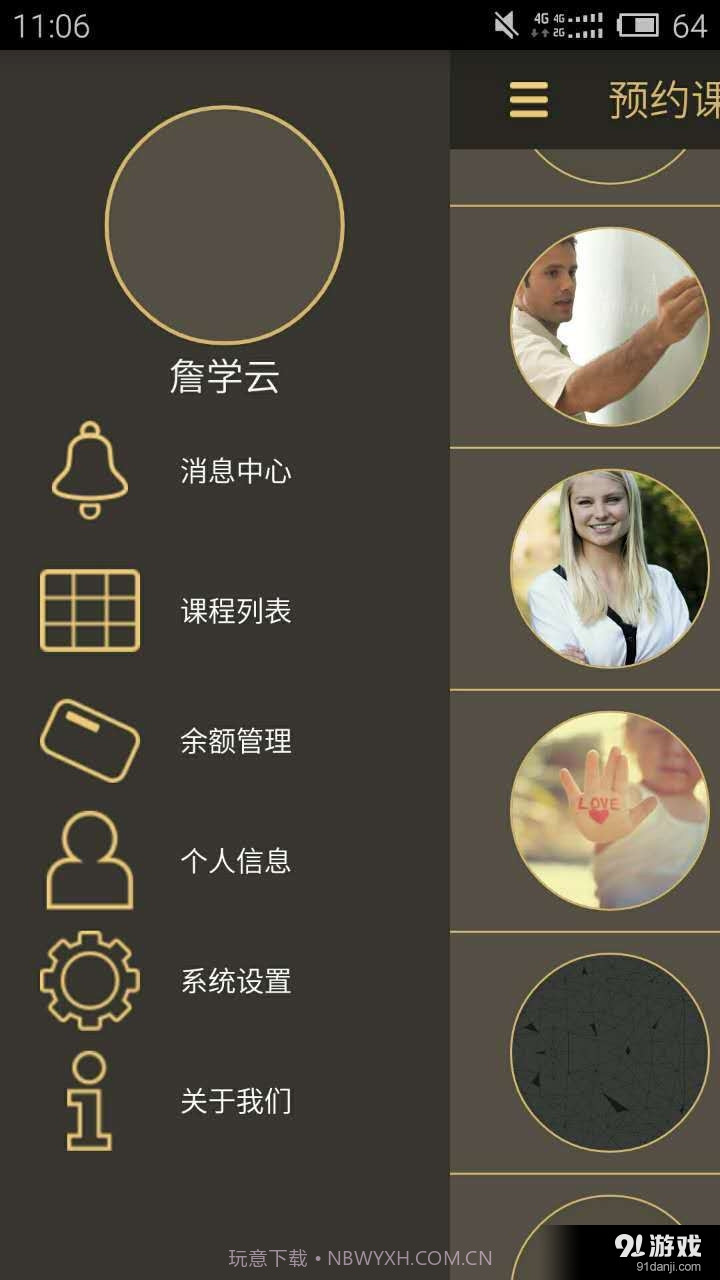Open 关于我们 about us
Image resolution: width=720 pixels, height=1280 pixels.
pyautogui.click(x=235, y=1101)
